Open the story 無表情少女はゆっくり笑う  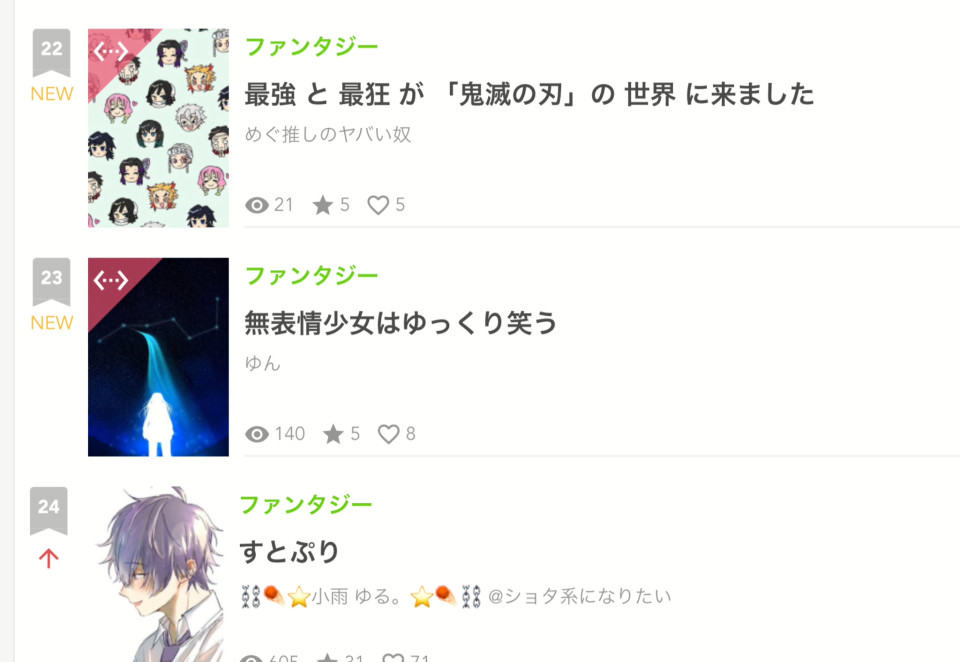click(x=400, y=323)
